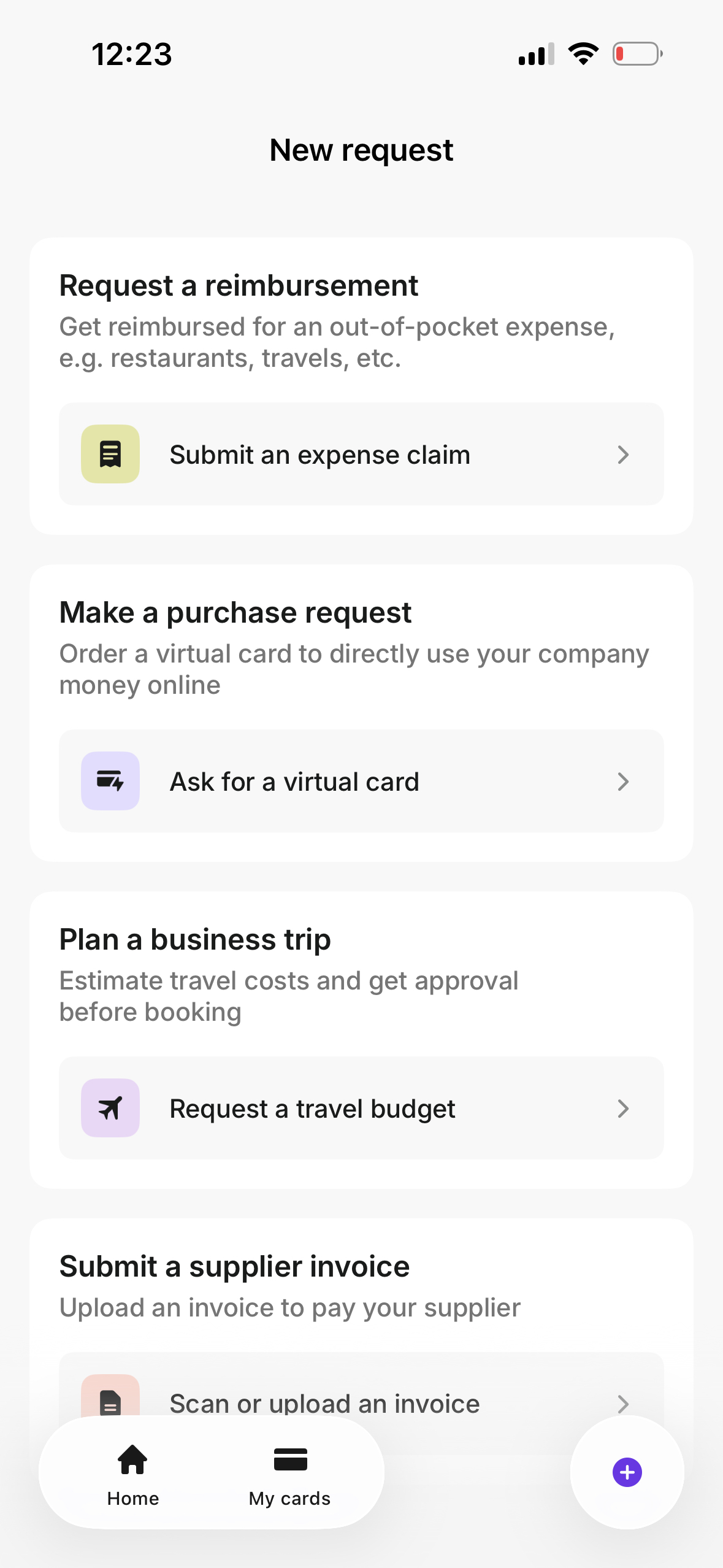The image size is (723, 1568).
Task: Open Submit an expense claim chevron
Action: click(x=624, y=454)
